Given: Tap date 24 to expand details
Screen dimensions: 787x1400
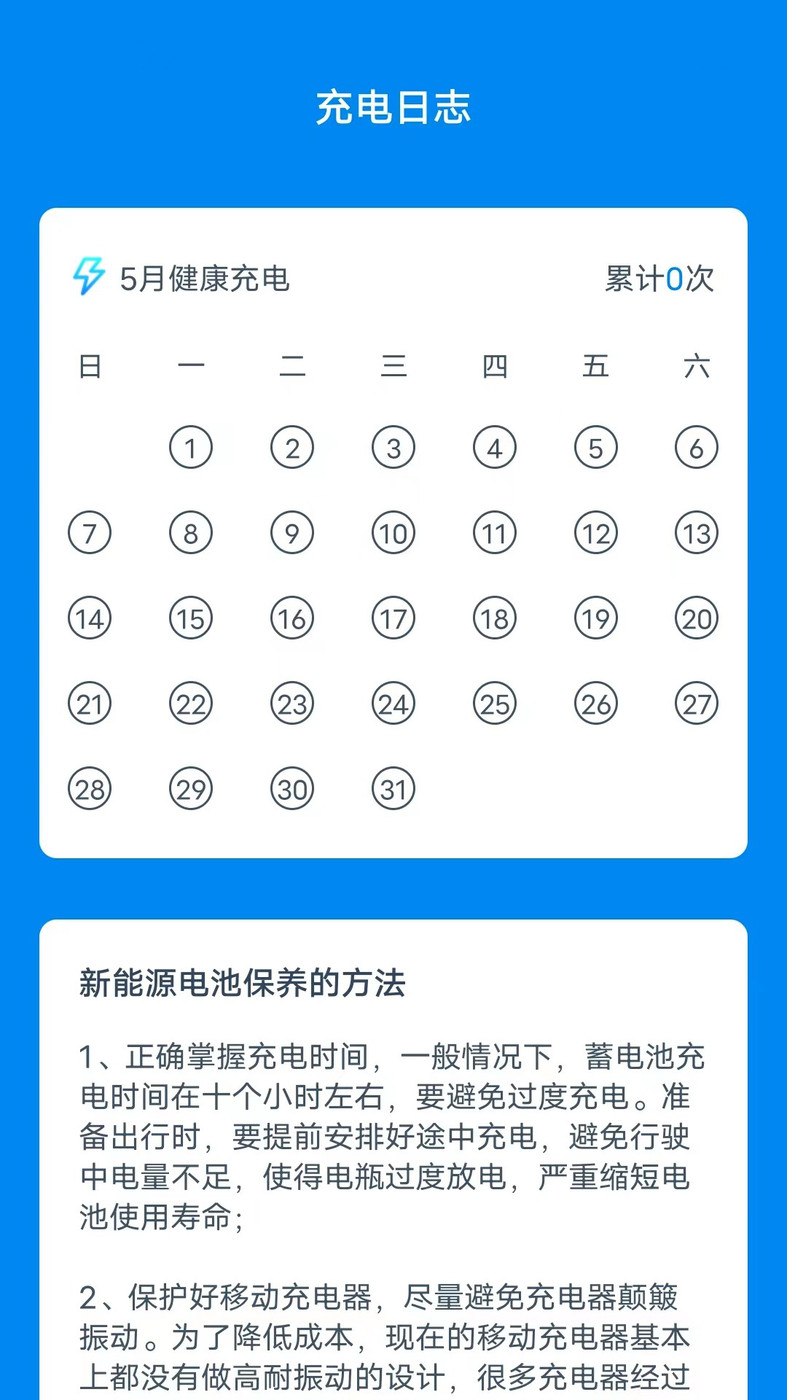Looking at the screenshot, I should click(393, 704).
